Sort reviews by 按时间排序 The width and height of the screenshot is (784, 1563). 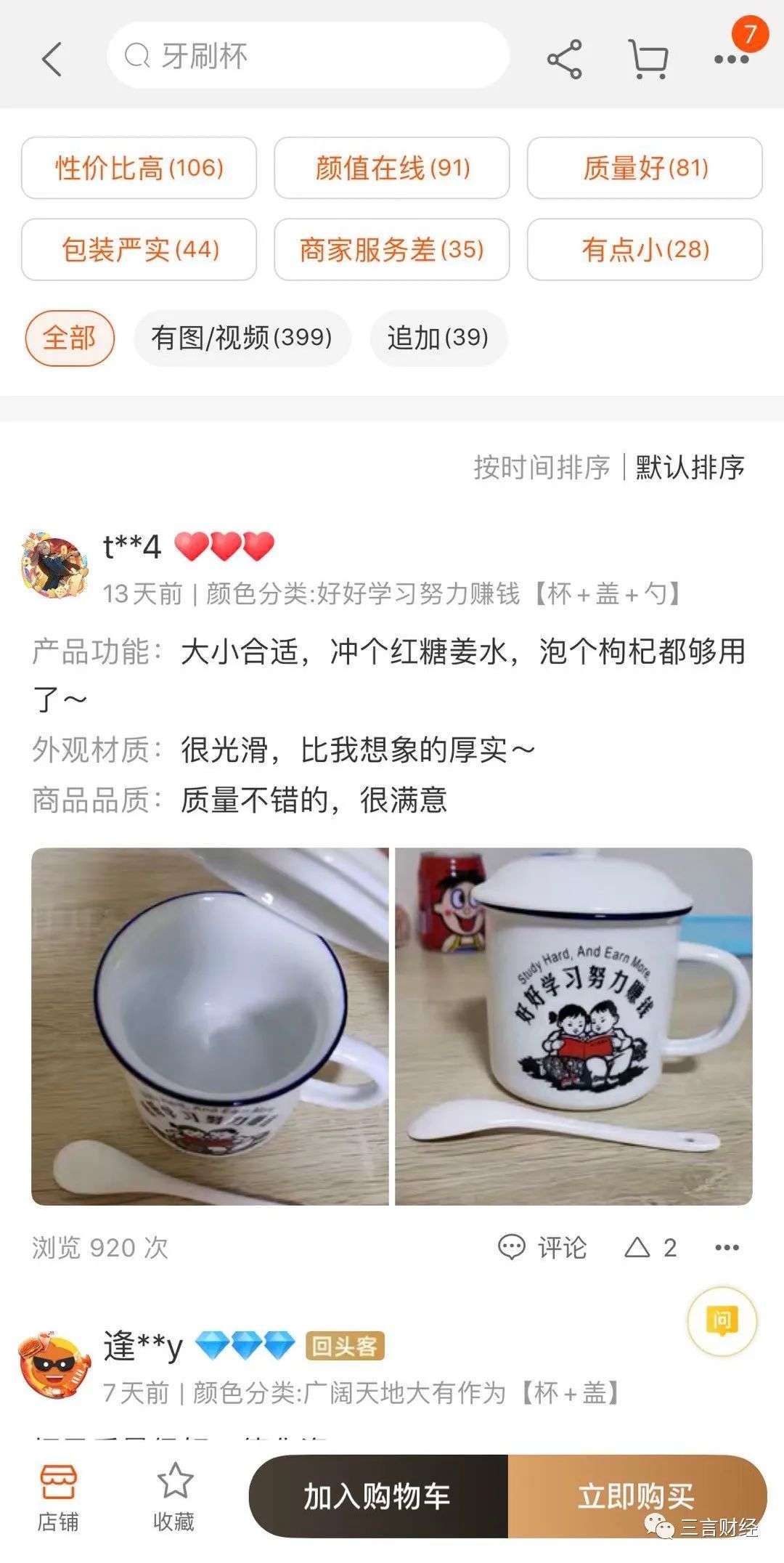pyautogui.click(x=542, y=467)
